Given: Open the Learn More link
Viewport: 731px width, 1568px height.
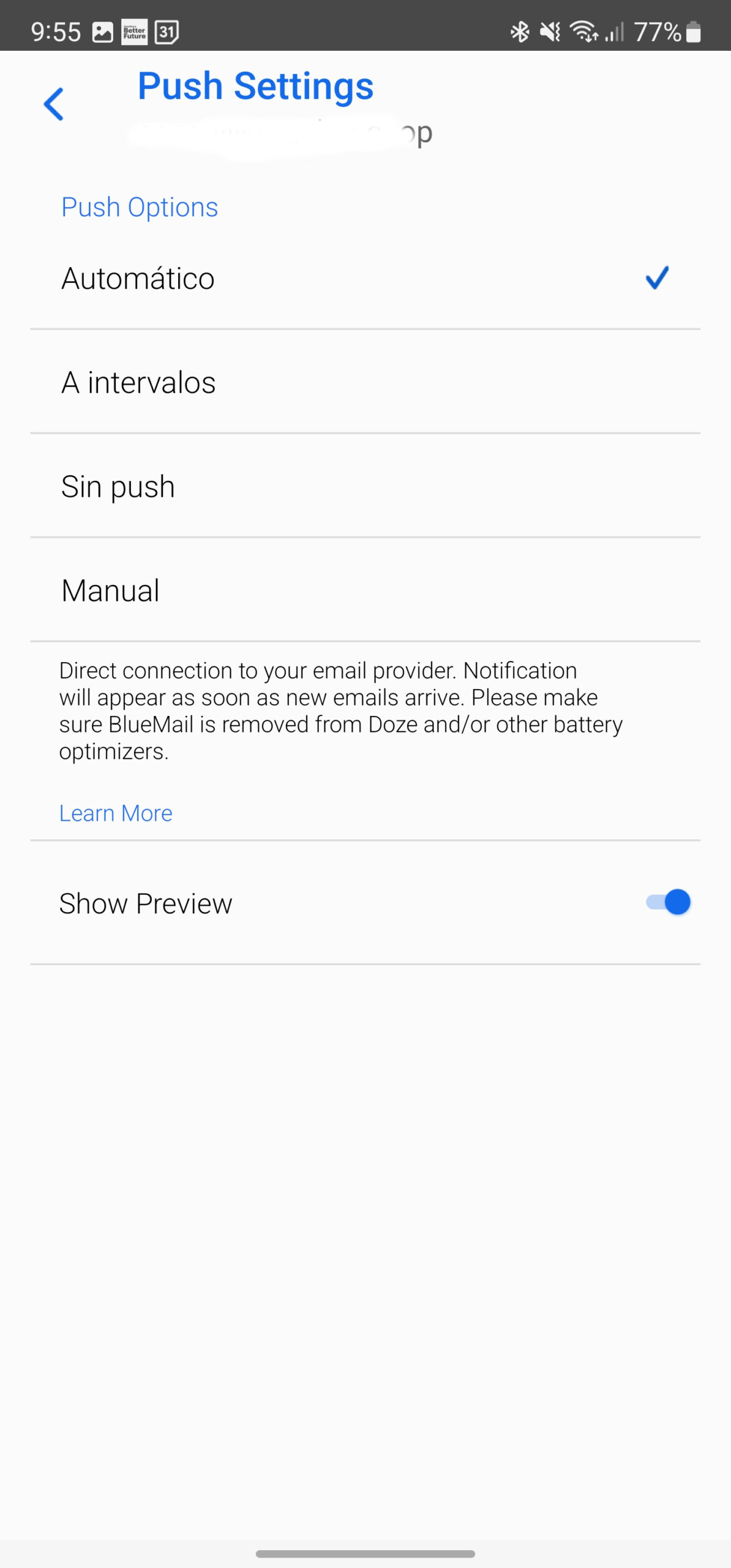Looking at the screenshot, I should tap(116, 813).
